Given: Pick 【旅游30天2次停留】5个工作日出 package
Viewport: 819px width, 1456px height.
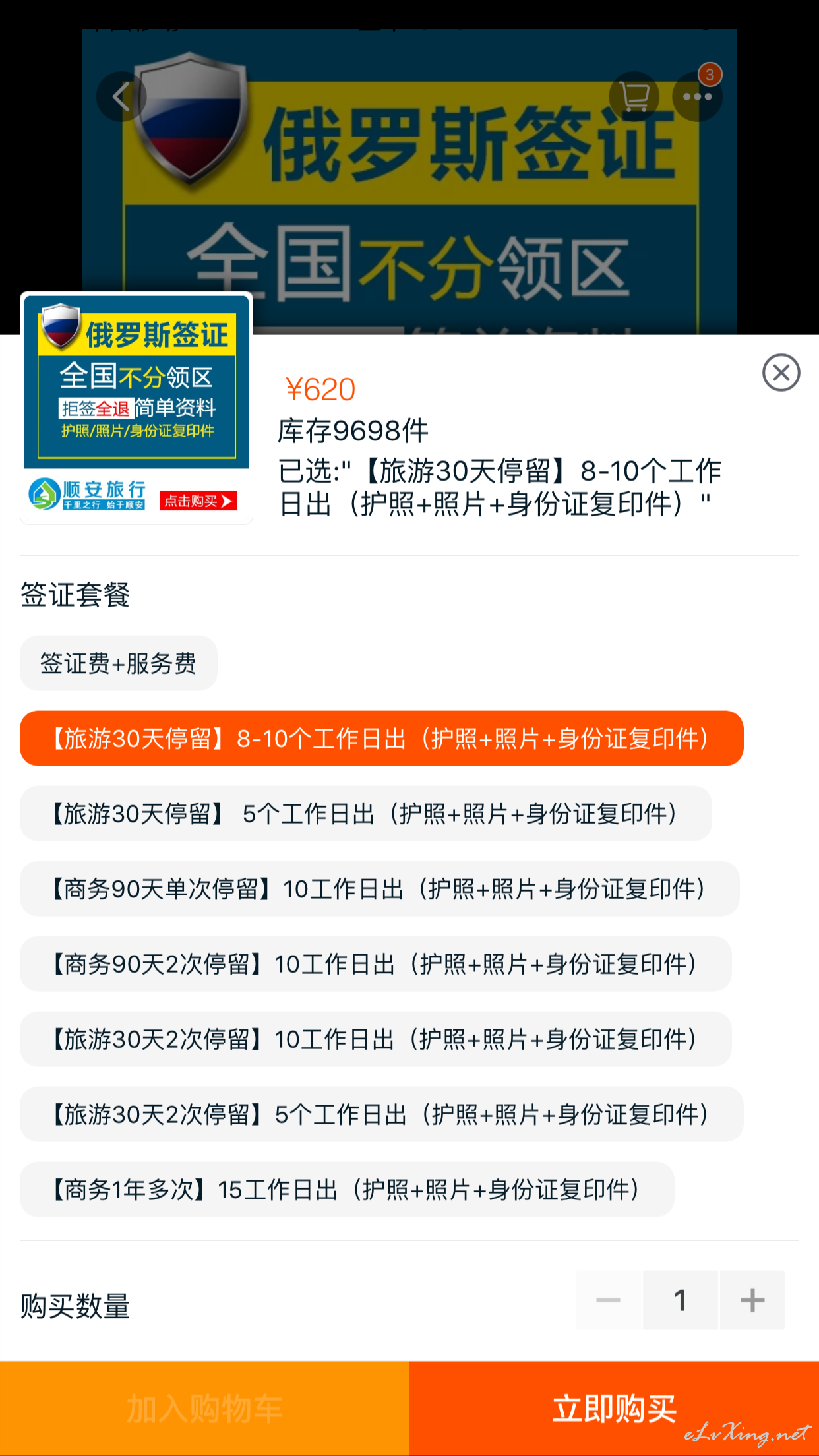Looking at the screenshot, I should (381, 1114).
